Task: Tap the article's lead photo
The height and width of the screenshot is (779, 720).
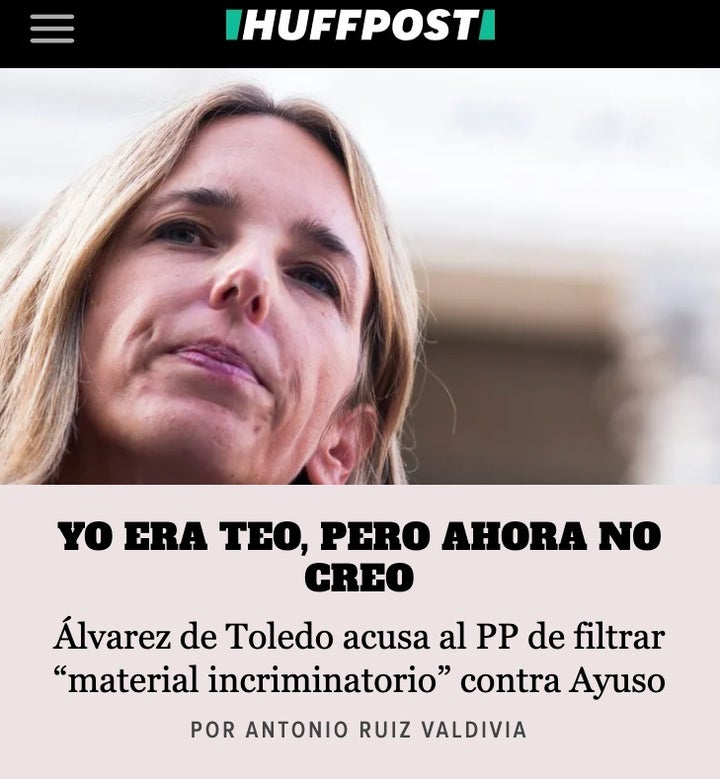Action: [x=360, y=277]
